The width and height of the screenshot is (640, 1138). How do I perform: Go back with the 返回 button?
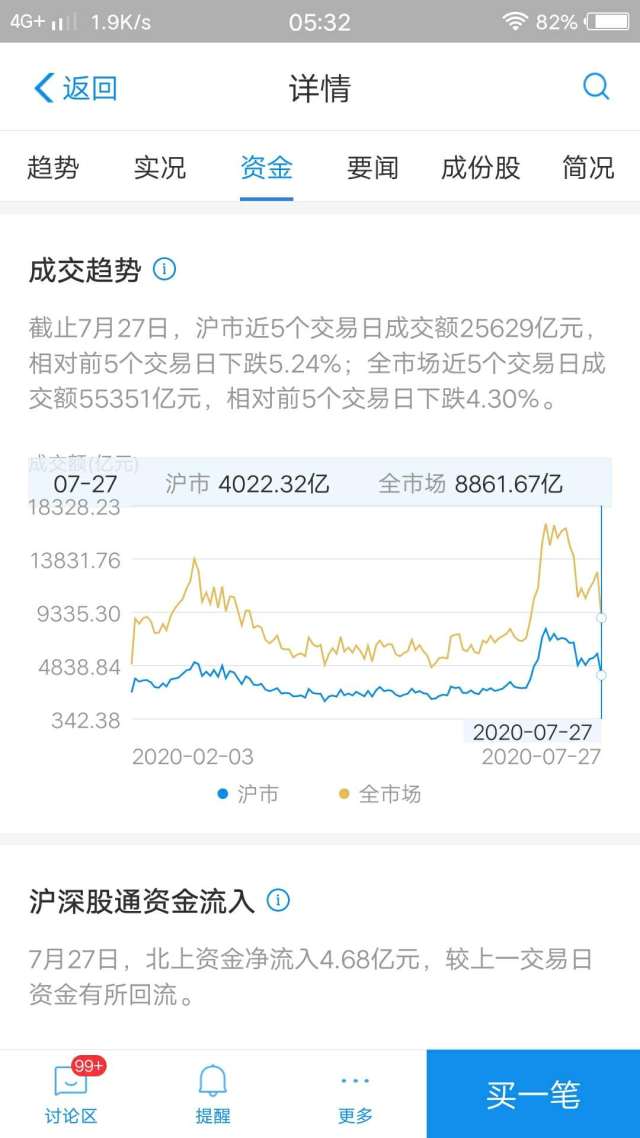(x=75, y=88)
